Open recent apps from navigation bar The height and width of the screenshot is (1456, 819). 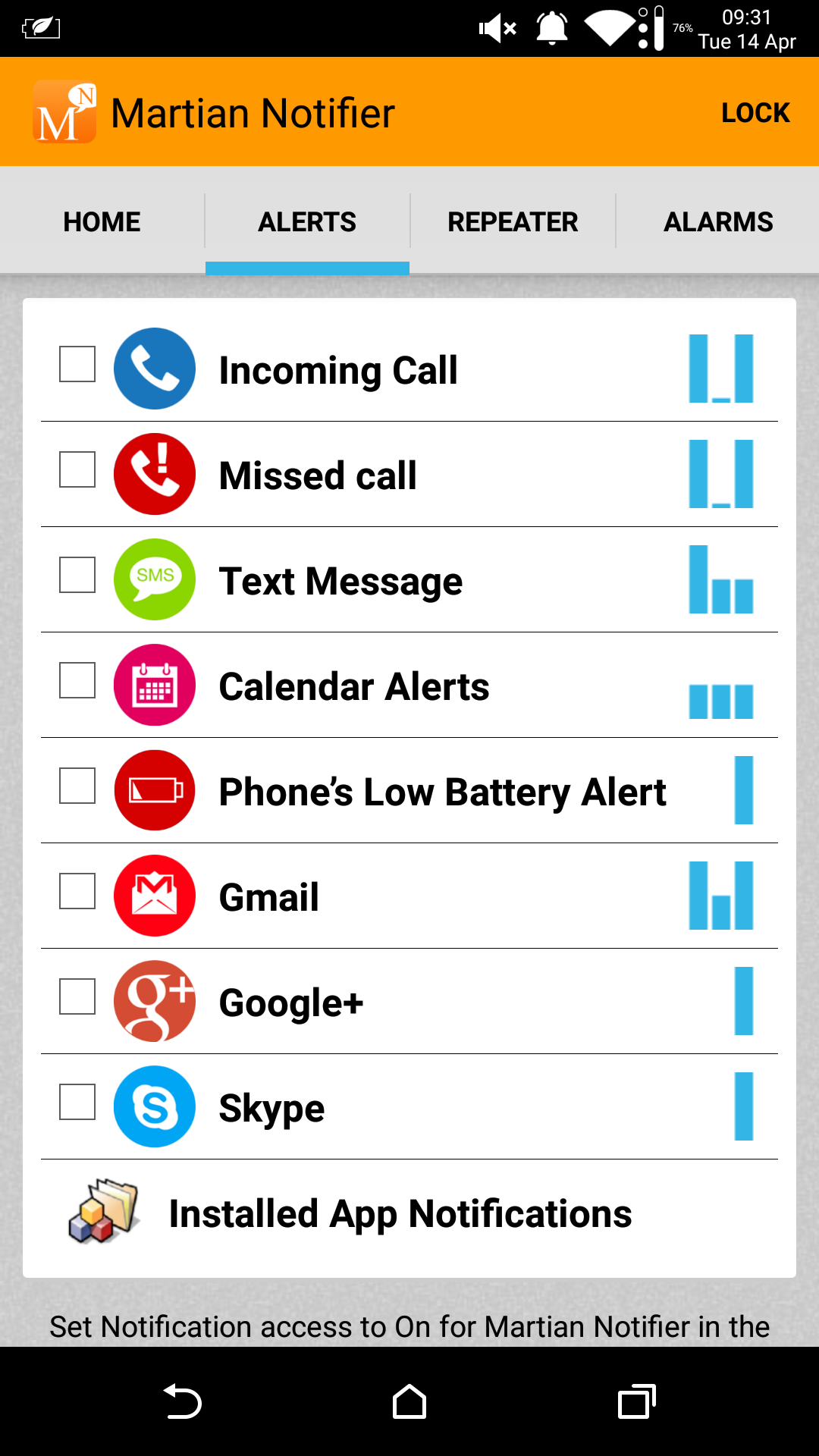pyautogui.click(x=637, y=1401)
